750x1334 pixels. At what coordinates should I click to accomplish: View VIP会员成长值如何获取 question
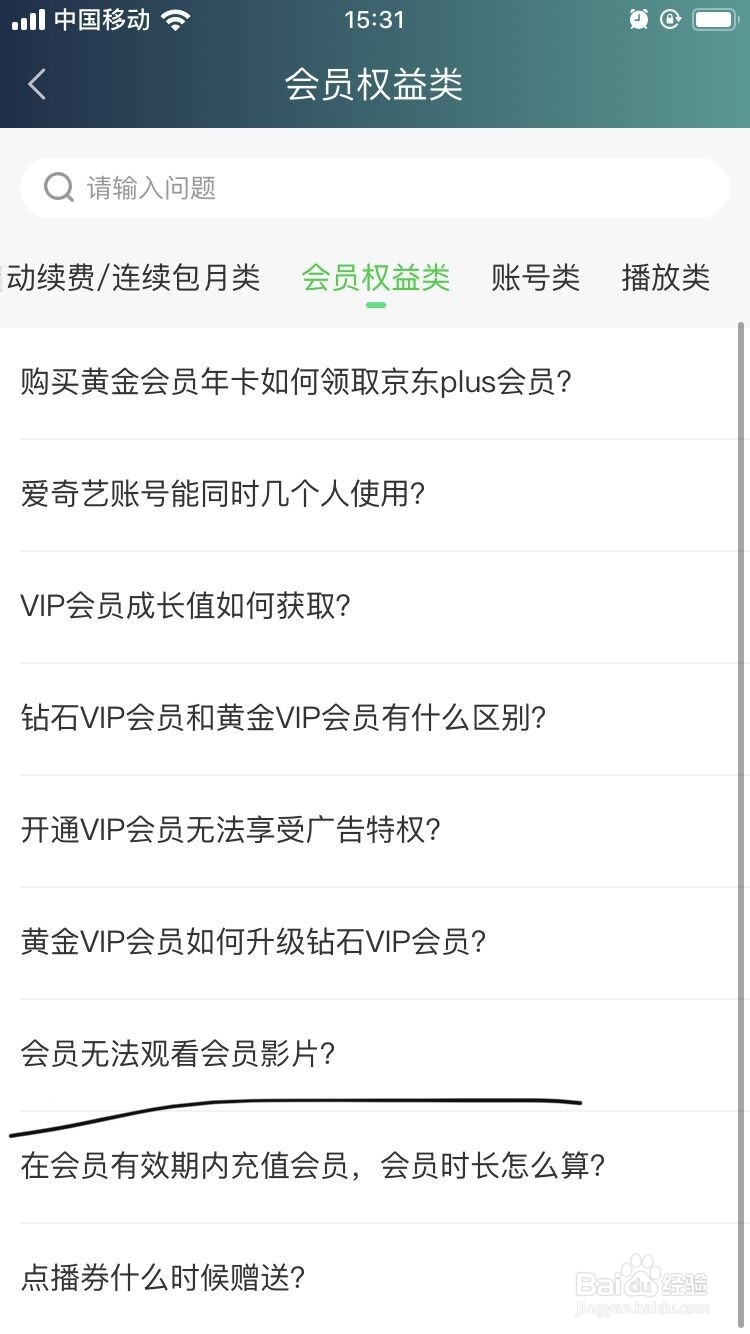[x=375, y=606]
